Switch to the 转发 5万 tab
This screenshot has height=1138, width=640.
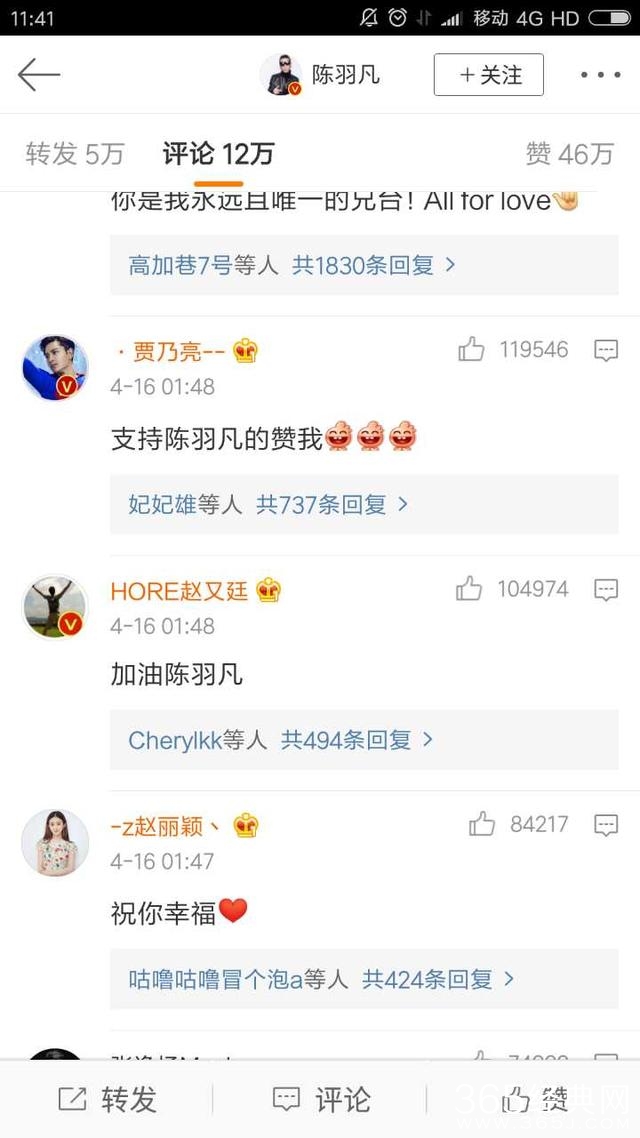click(74, 153)
